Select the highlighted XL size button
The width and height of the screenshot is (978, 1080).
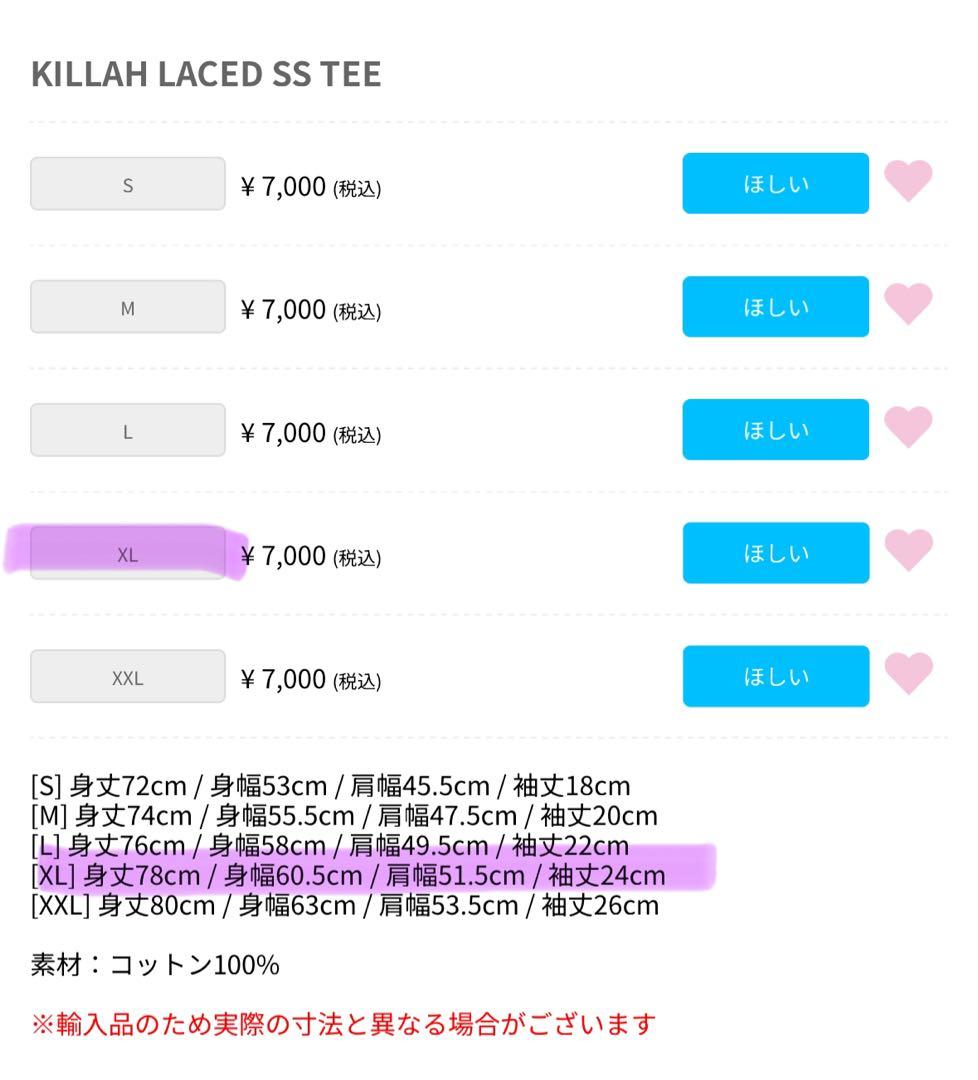click(127, 552)
